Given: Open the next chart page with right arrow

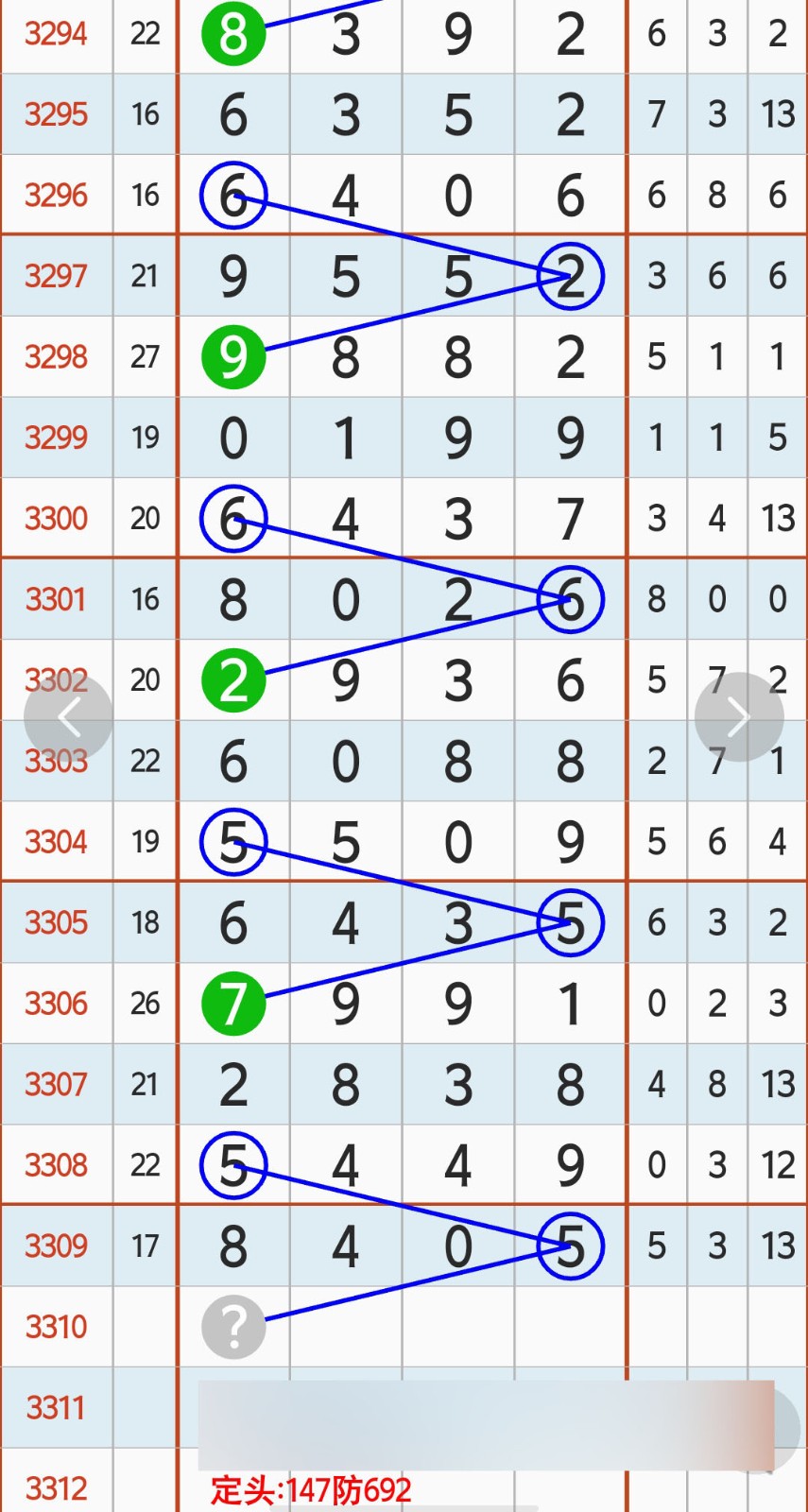Looking at the screenshot, I should pos(738,716).
